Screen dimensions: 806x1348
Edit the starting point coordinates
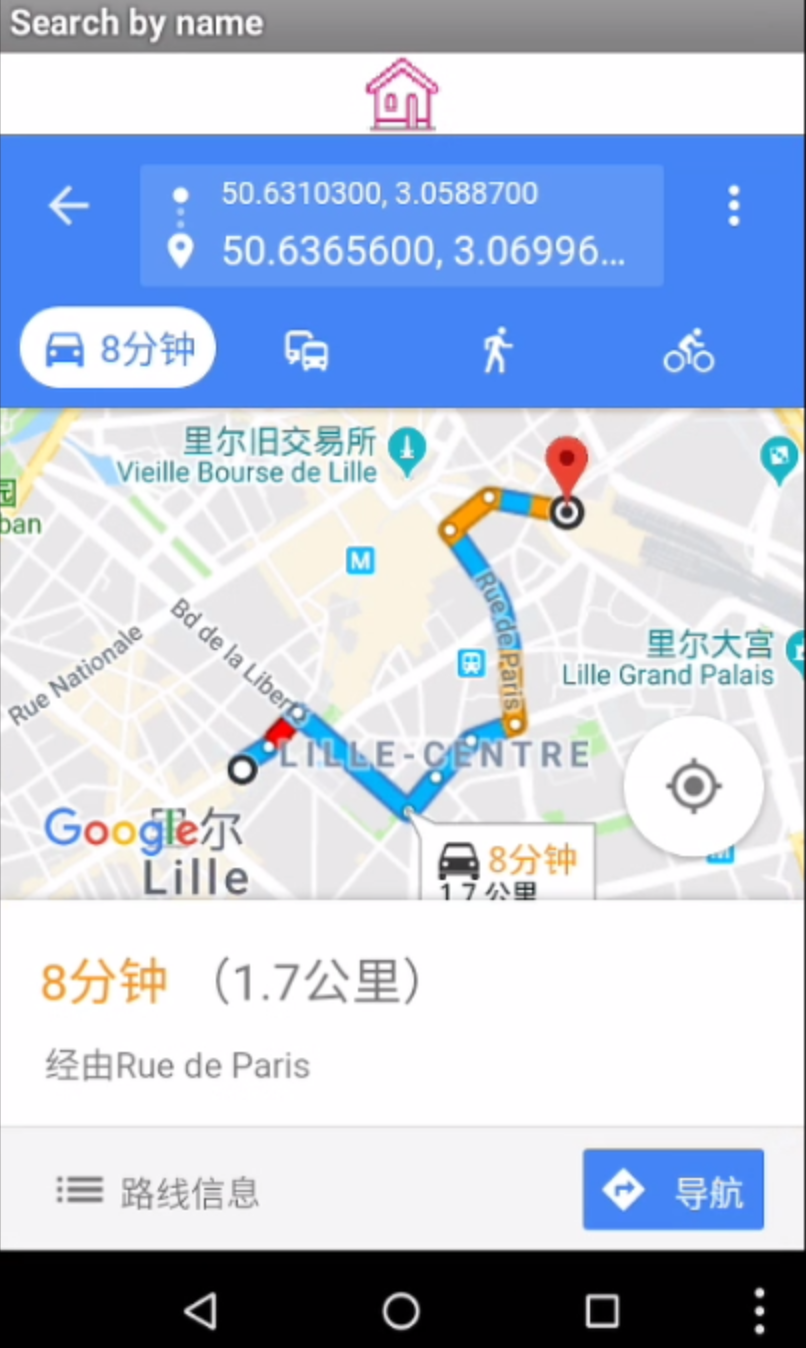click(x=380, y=193)
